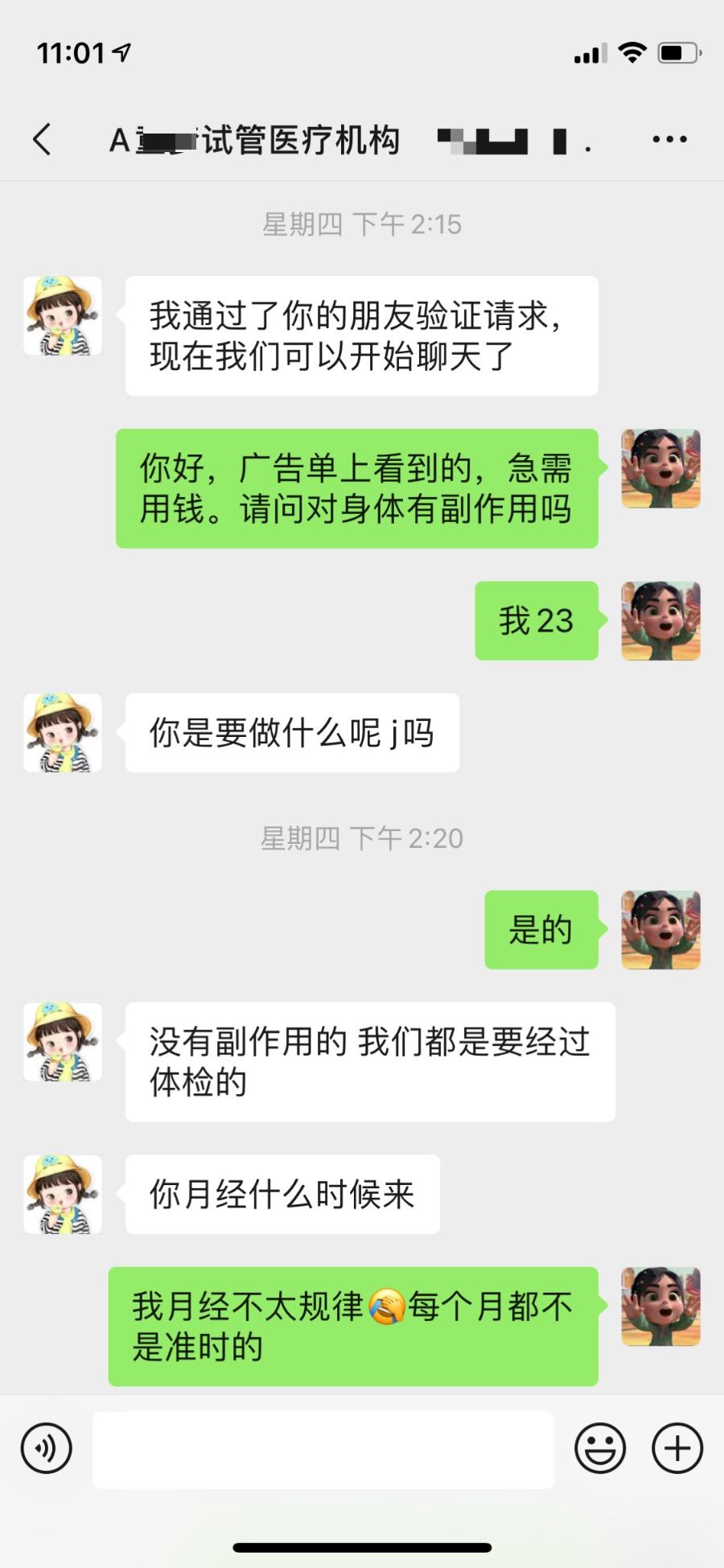Tap the plus icon for more attachments
724x1568 pixels.
point(677,1448)
